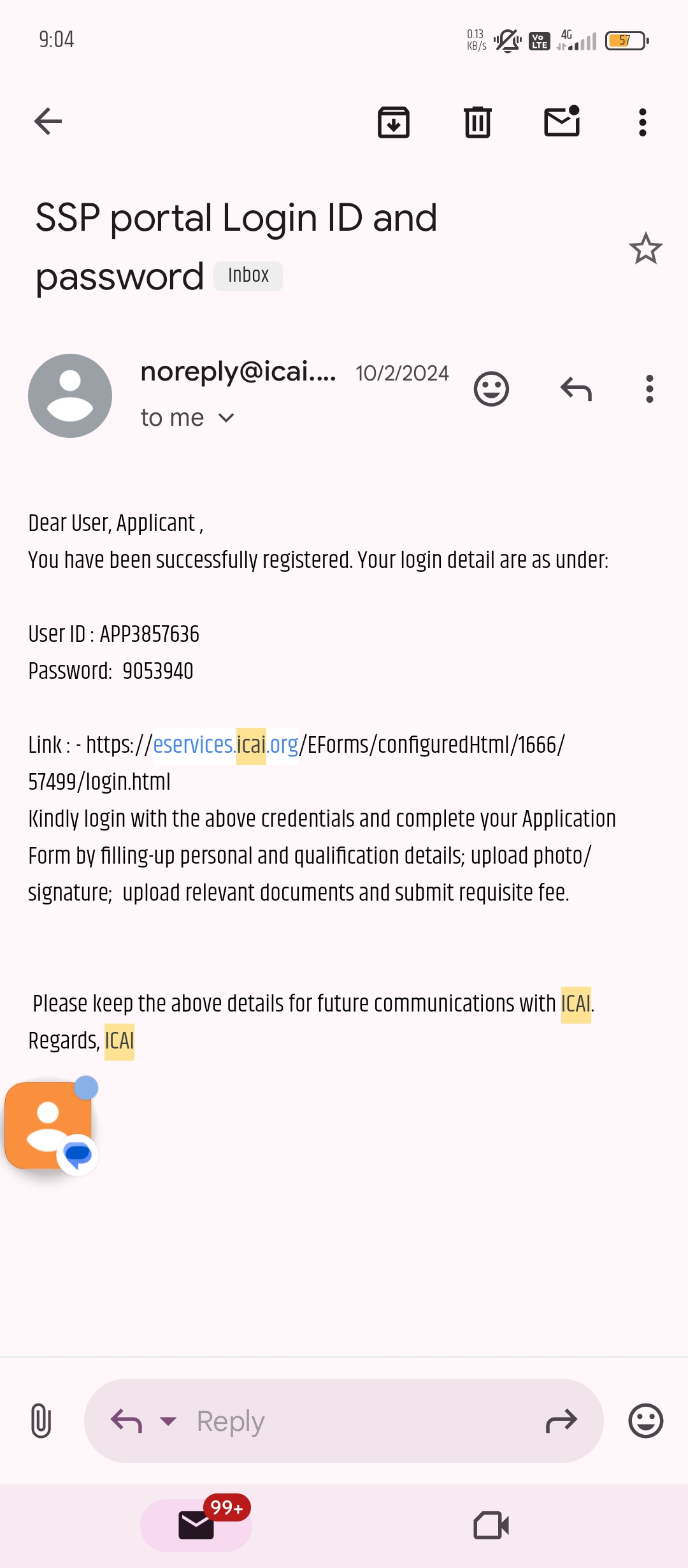Delete this email with the trash icon
Viewport: 688px width, 1568px height.
[x=477, y=122]
